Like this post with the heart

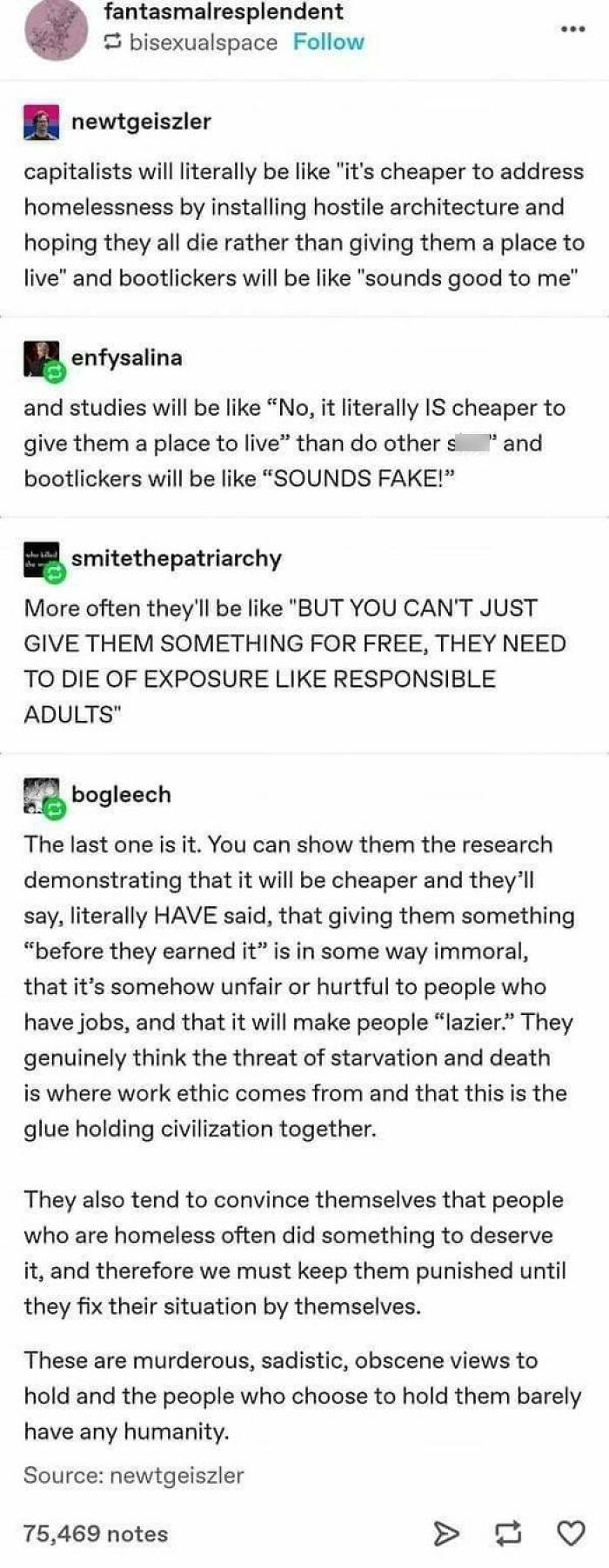(x=571, y=1533)
